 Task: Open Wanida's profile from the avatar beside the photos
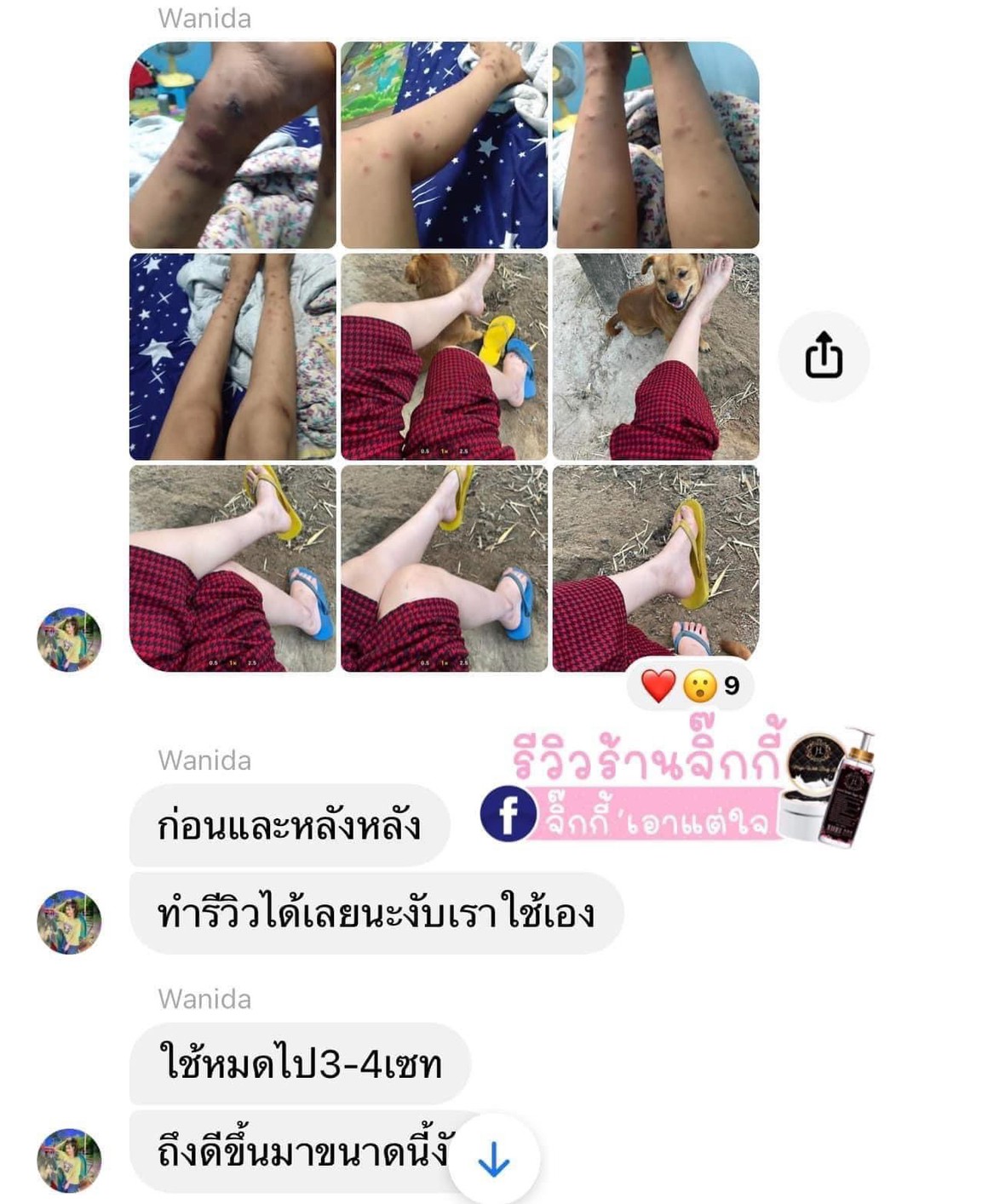[69, 639]
